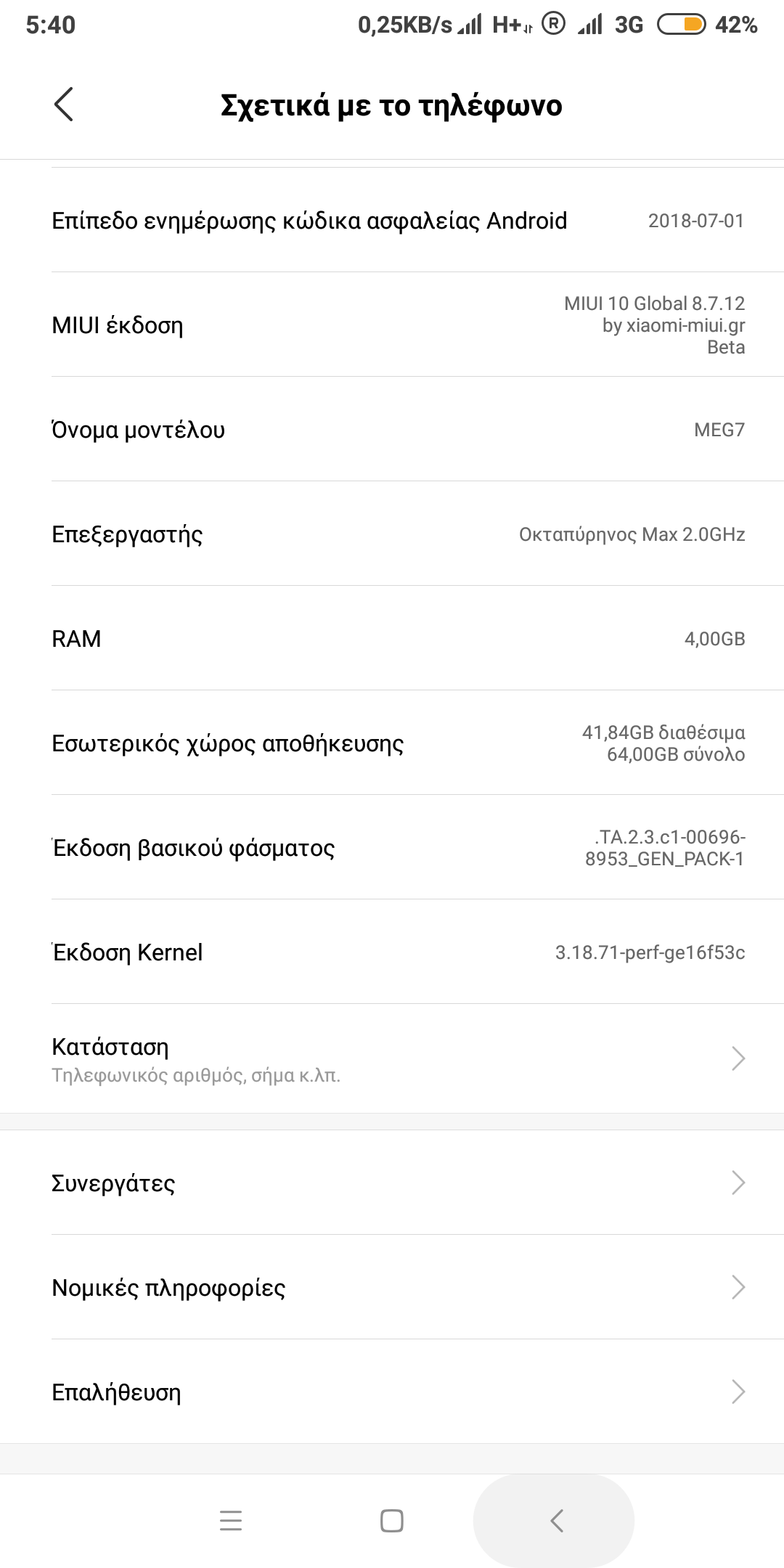
Task: Tap the Έκδοση Kernel row
Action: coord(392,952)
